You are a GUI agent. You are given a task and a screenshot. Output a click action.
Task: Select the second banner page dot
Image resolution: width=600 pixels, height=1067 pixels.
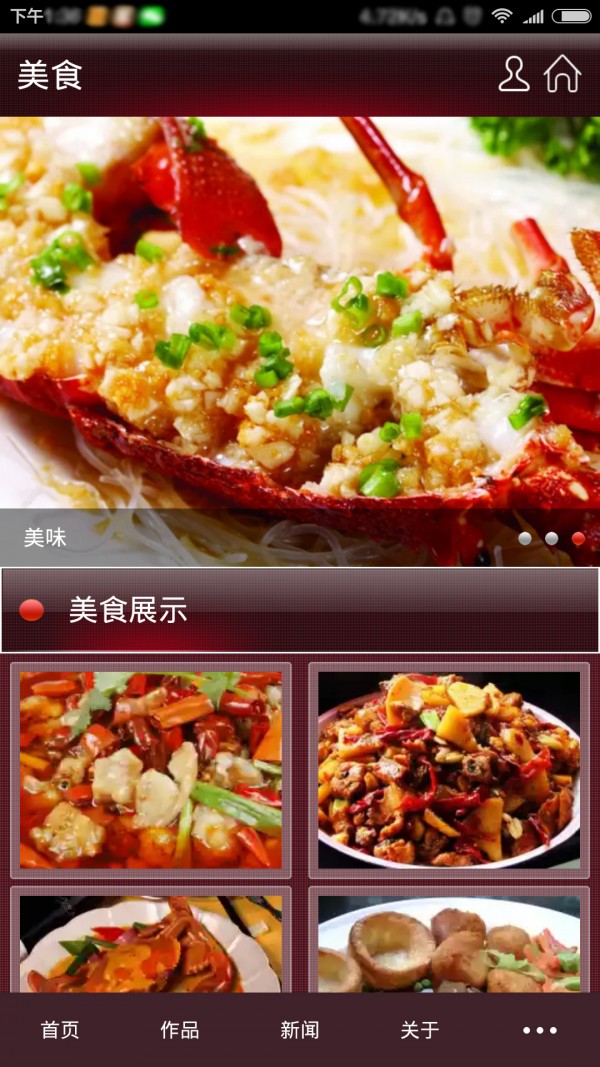(x=551, y=538)
